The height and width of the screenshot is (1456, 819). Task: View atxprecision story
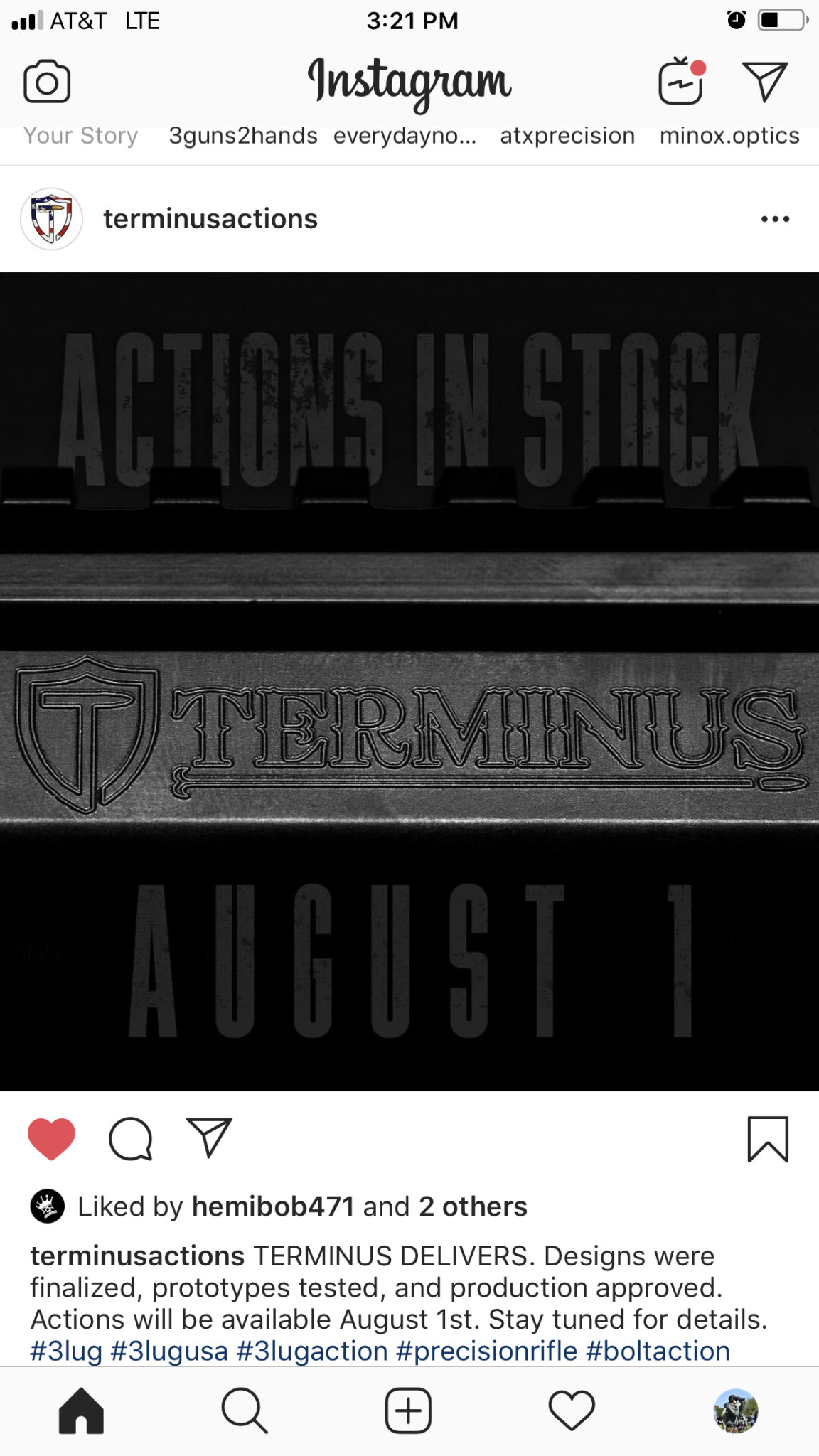tap(567, 136)
